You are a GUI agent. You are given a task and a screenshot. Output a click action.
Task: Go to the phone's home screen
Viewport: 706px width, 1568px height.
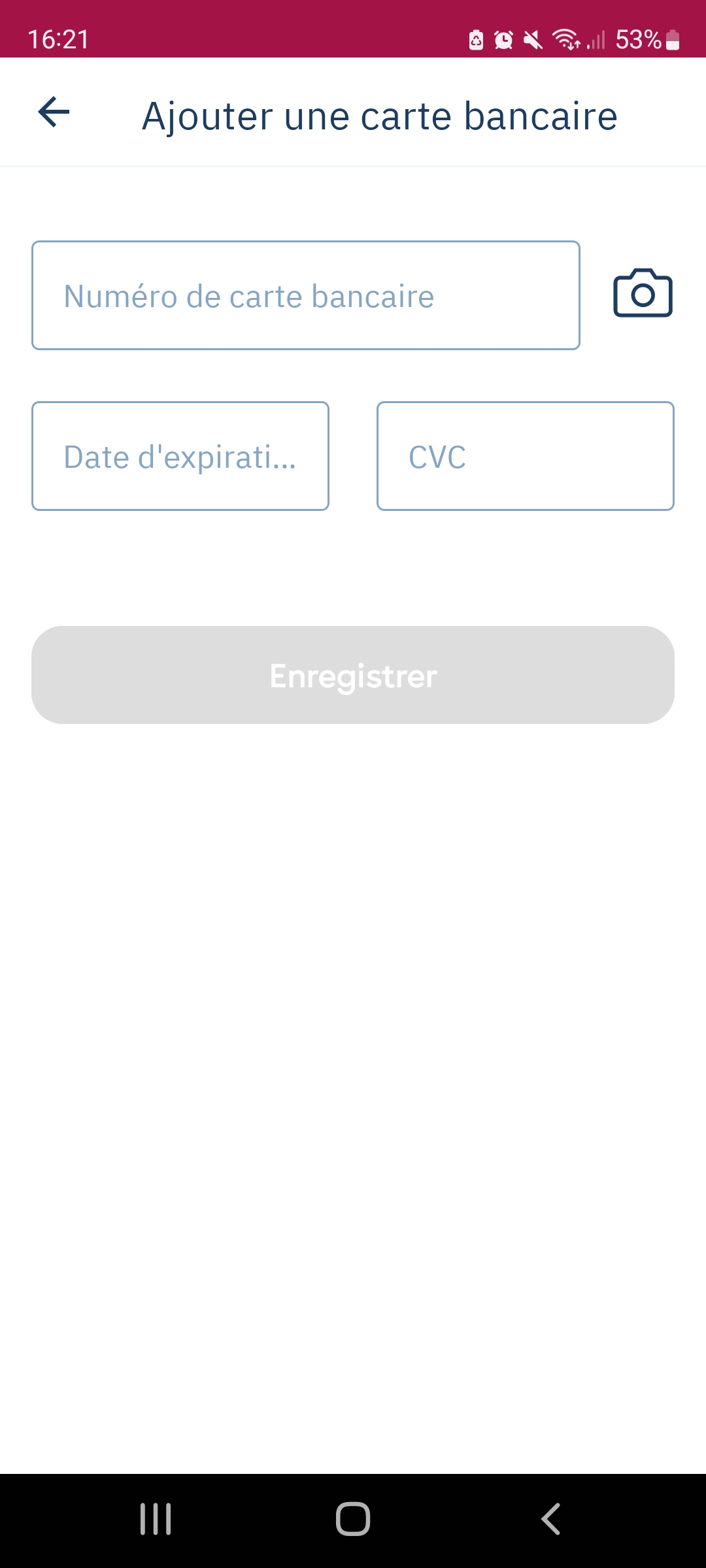tap(353, 1519)
